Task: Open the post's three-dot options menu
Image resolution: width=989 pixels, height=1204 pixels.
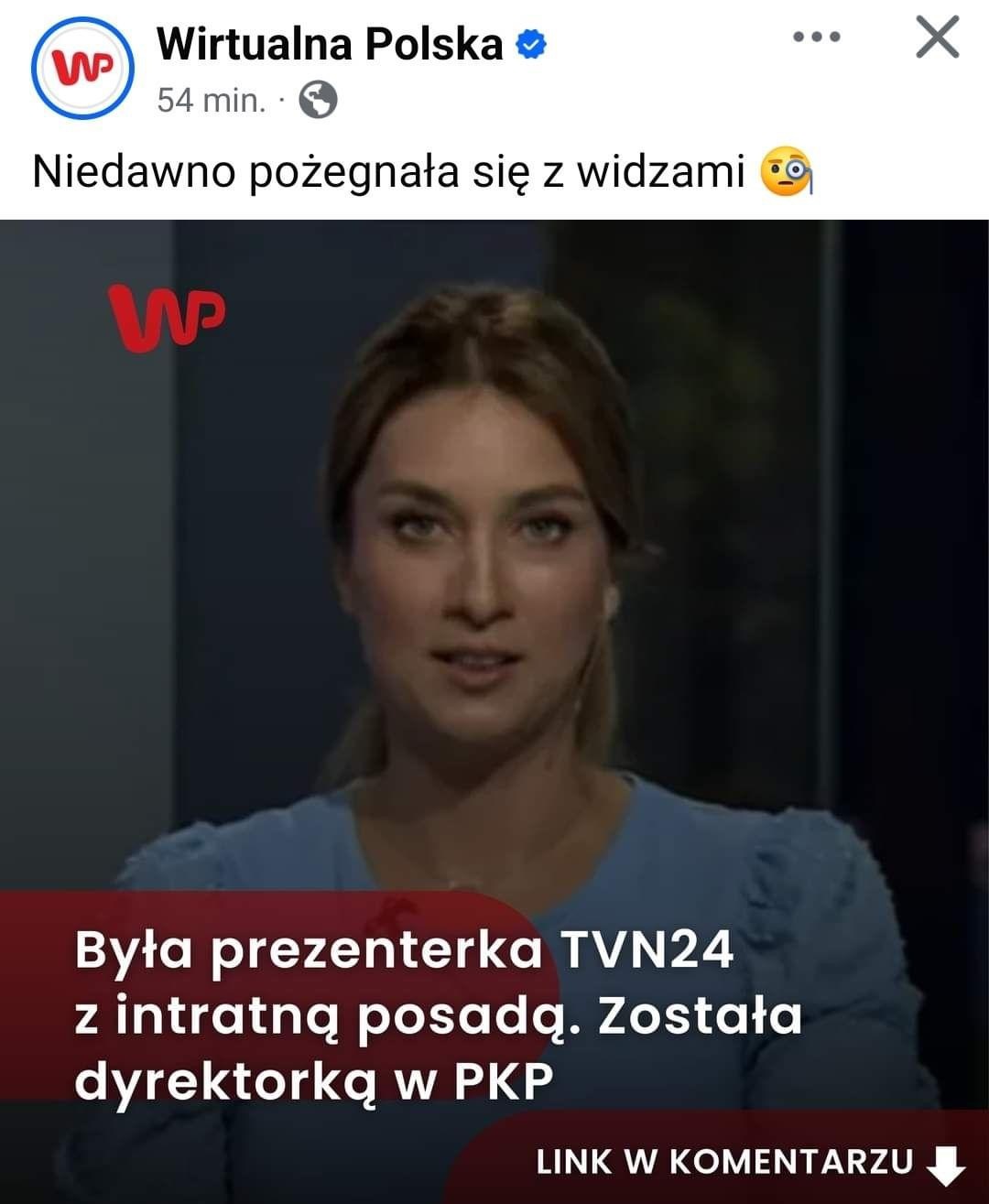Action: click(x=816, y=38)
